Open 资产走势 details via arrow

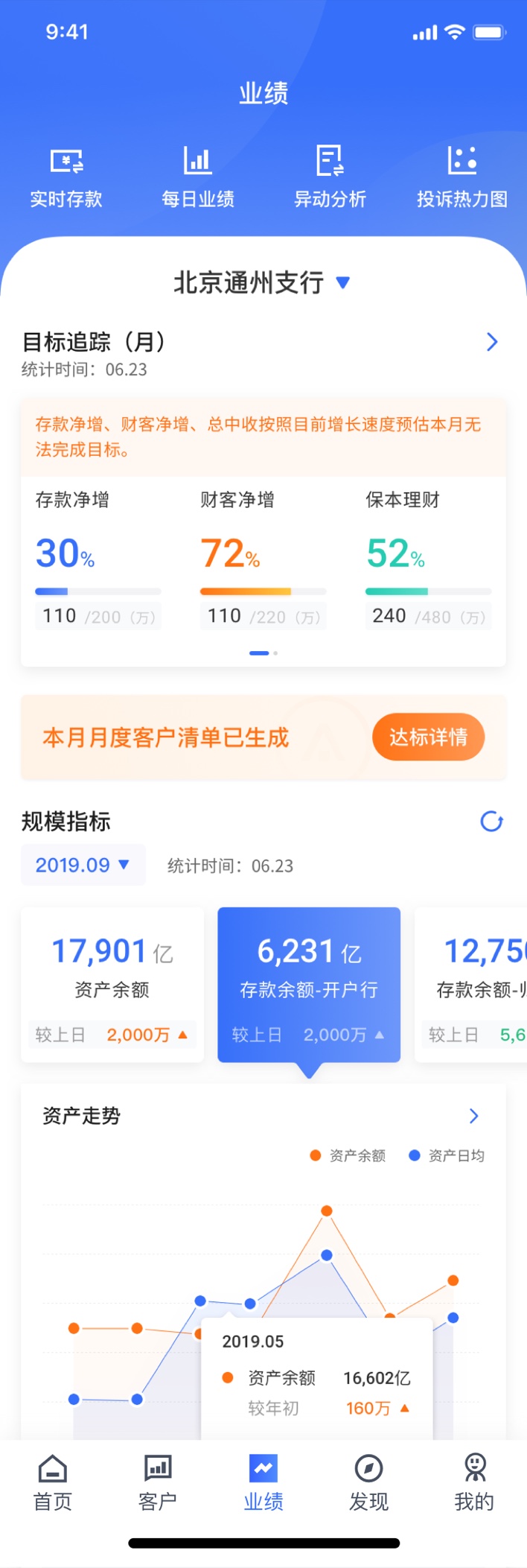474,1116
